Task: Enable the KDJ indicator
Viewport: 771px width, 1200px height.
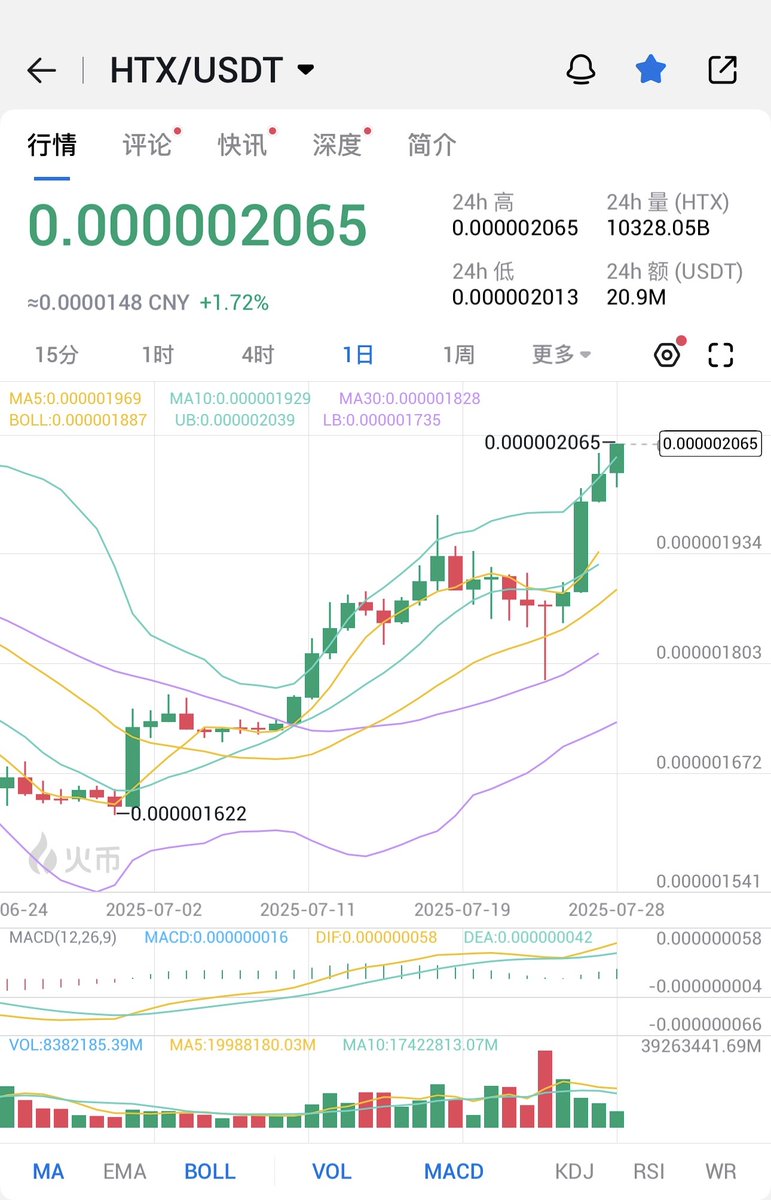Action: click(x=576, y=1171)
